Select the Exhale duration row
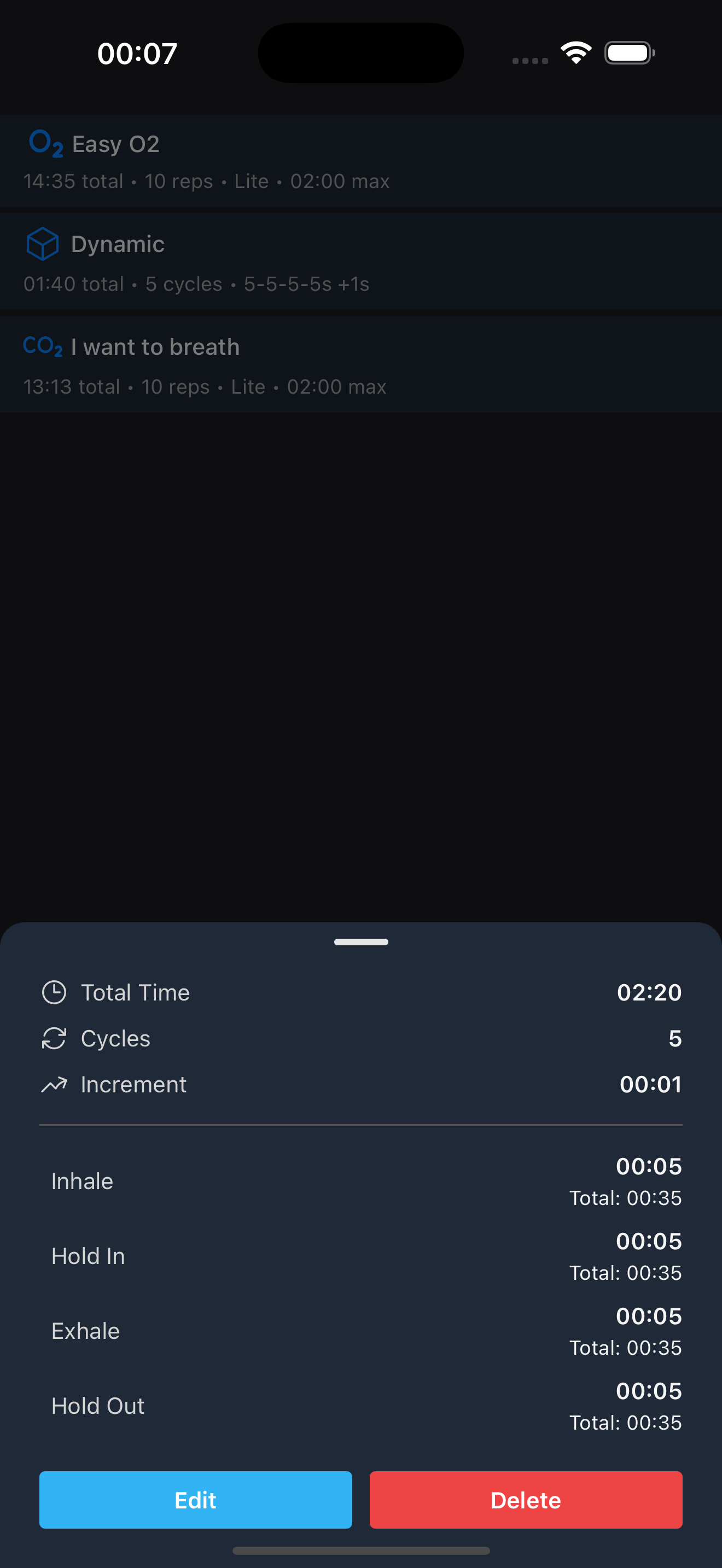722x1568 pixels. coord(361,1331)
